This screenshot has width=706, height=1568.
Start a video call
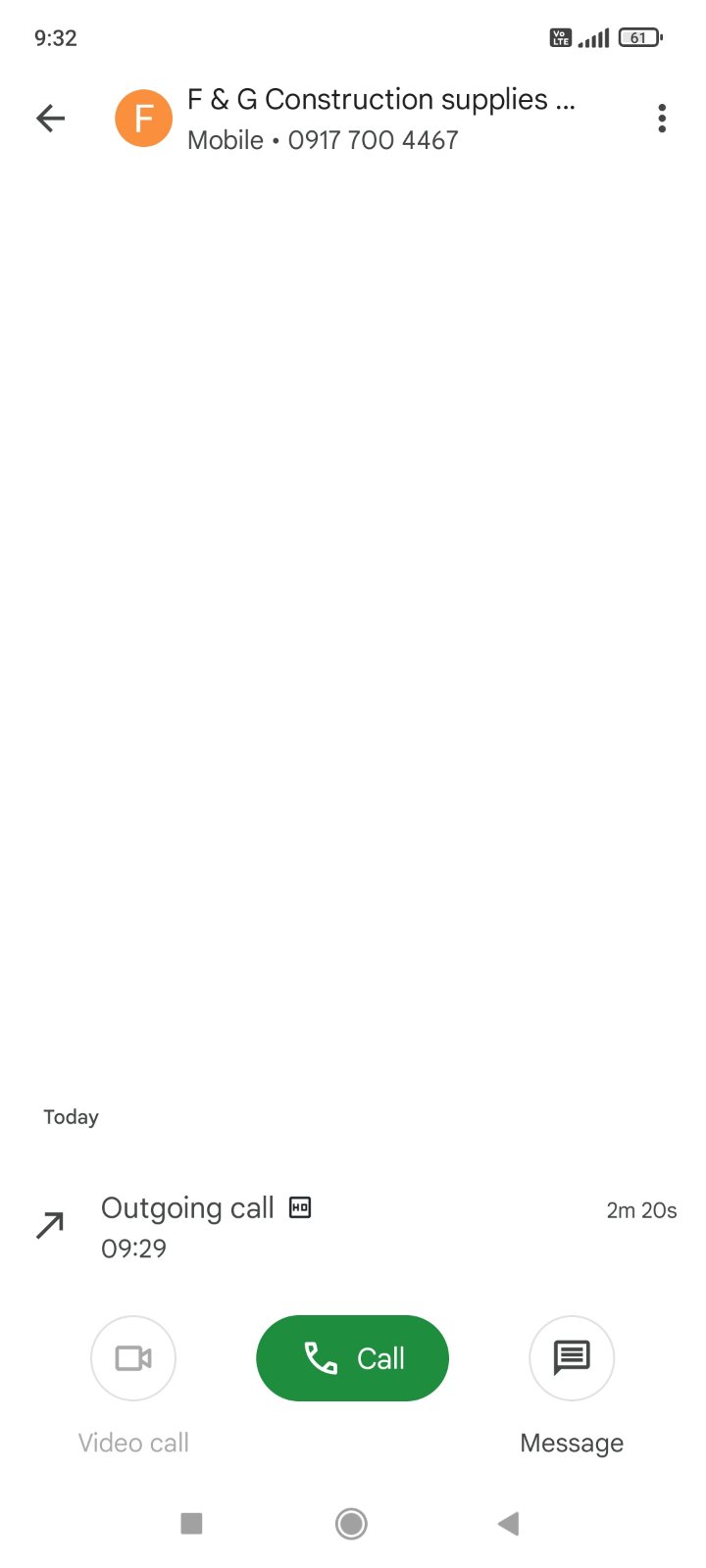coord(133,1358)
